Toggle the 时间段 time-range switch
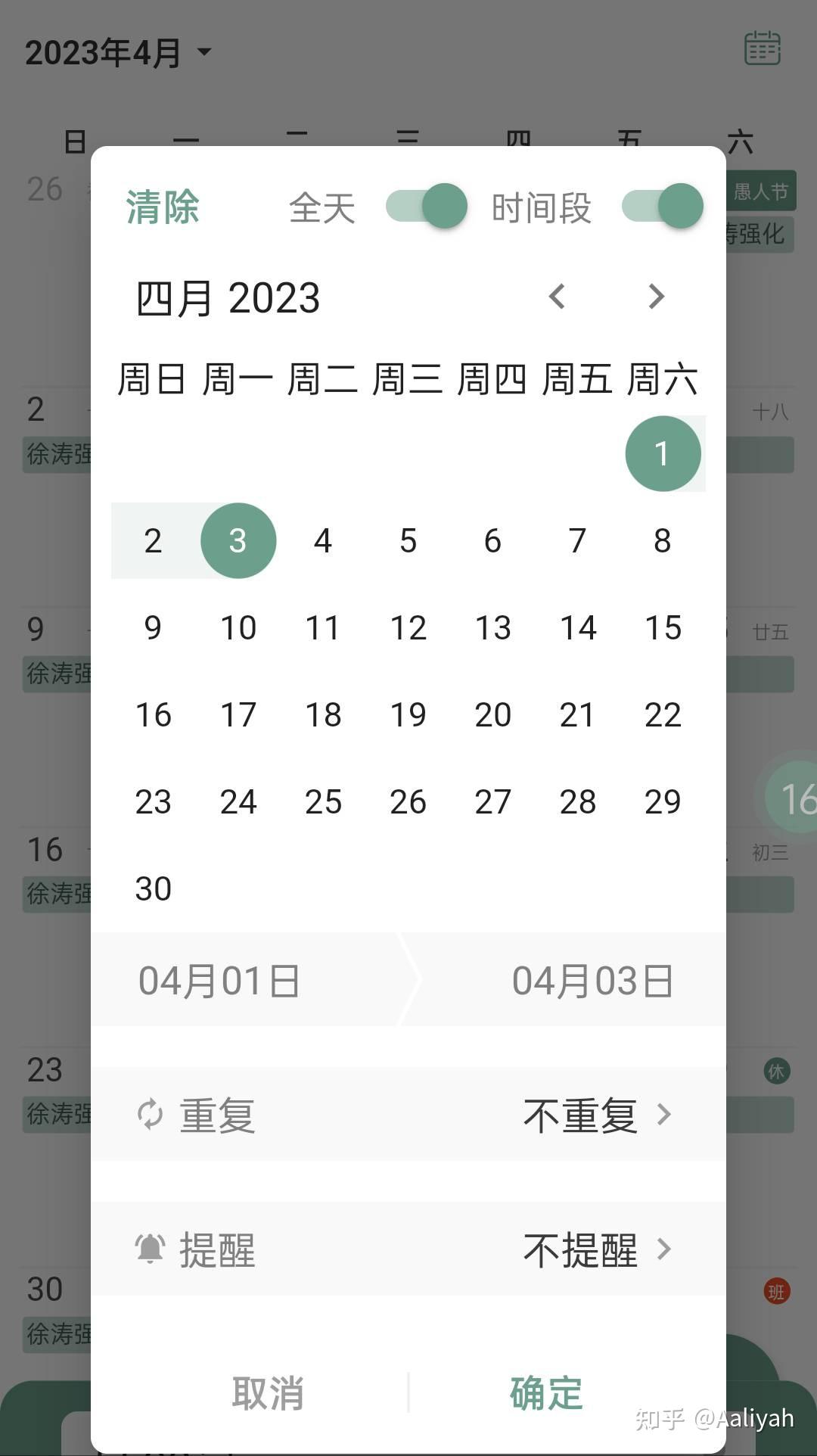 pyautogui.click(x=663, y=206)
